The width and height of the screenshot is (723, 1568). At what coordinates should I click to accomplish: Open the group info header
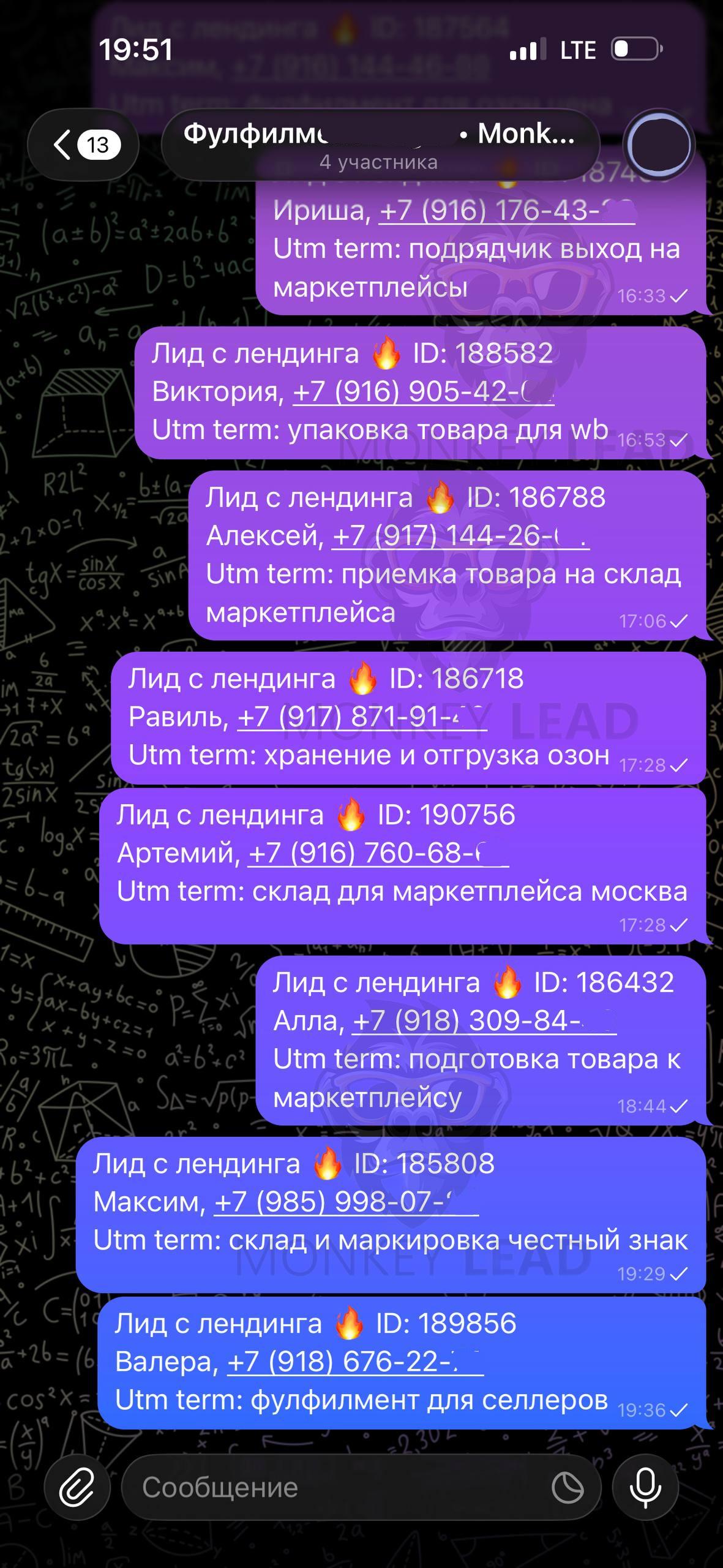[x=380, y=145]
